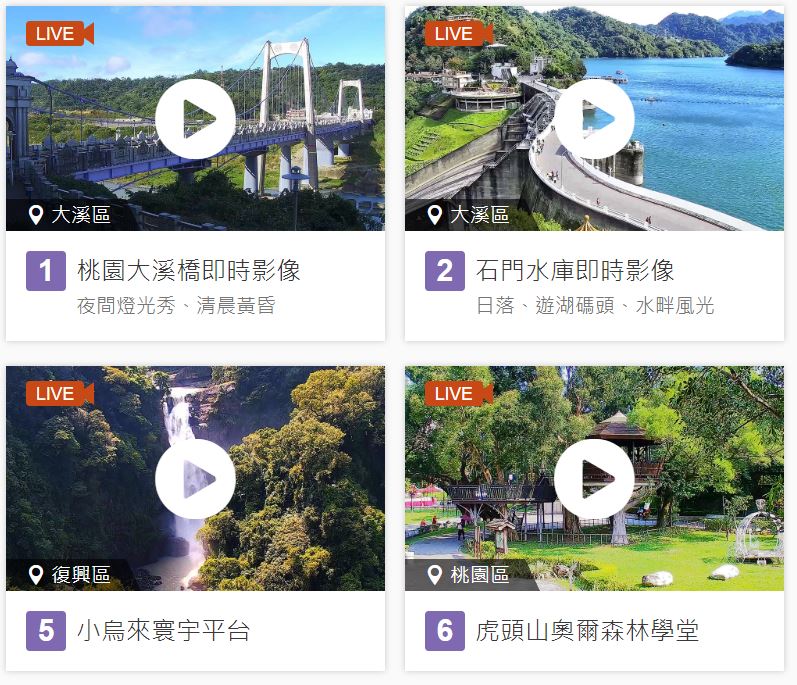Open the 虎頭山奧爾森林學堂 title link
The height and width of the screenshot is (685, 797).
(x=587, y=631)
